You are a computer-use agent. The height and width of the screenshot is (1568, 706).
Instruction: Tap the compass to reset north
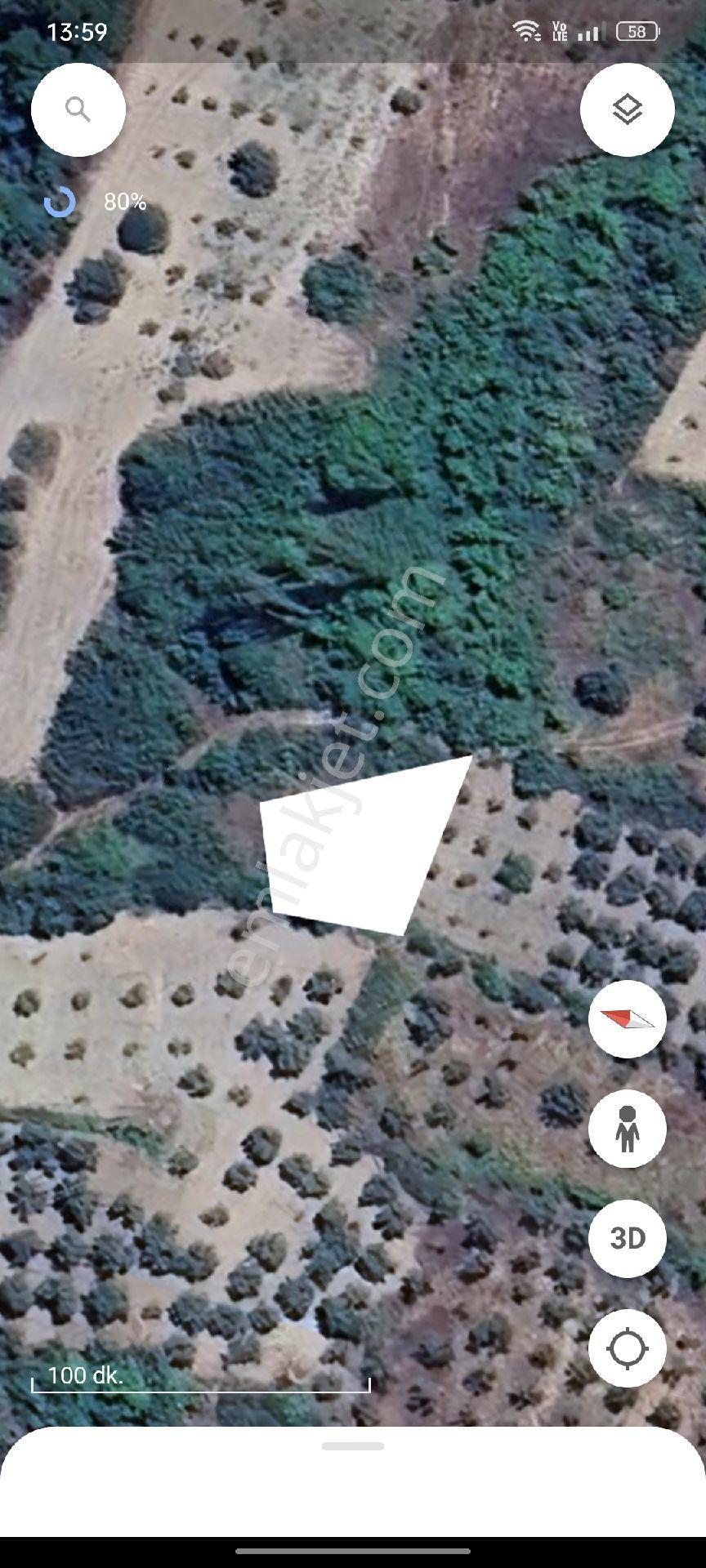click(x=627, y=1019)
